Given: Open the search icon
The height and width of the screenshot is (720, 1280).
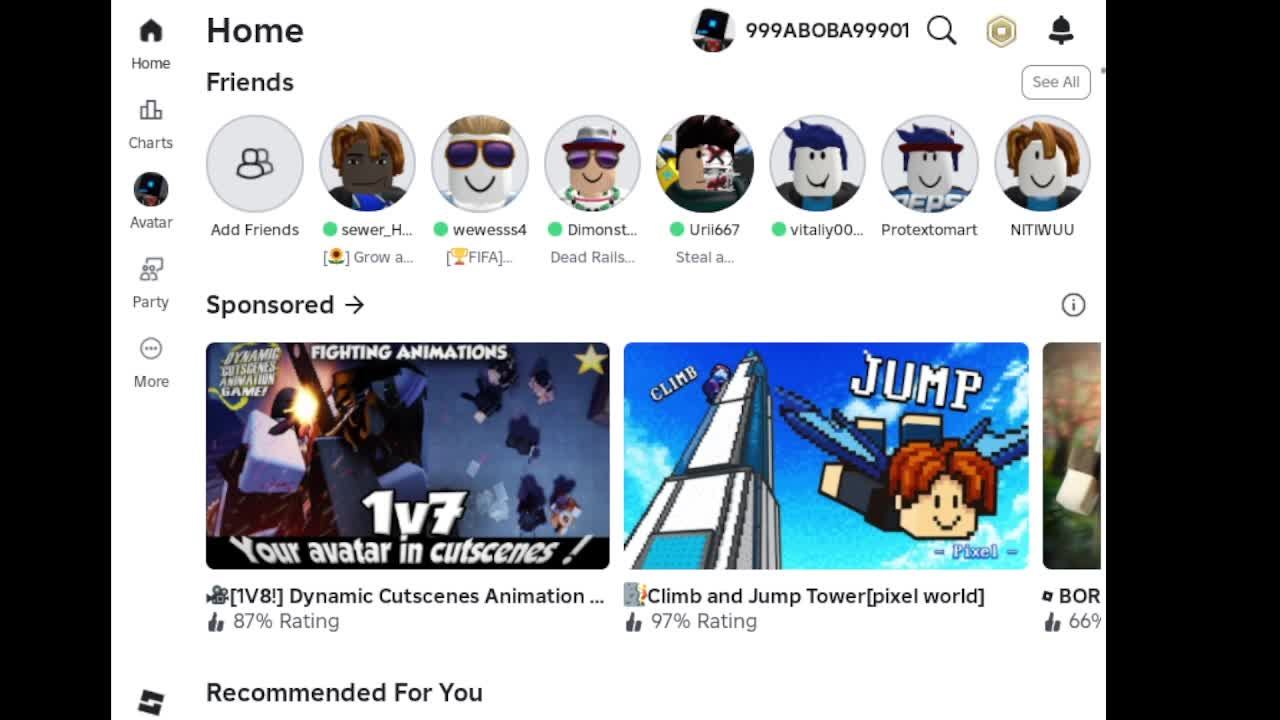Looking at the screenshot, I should point(941,31).
